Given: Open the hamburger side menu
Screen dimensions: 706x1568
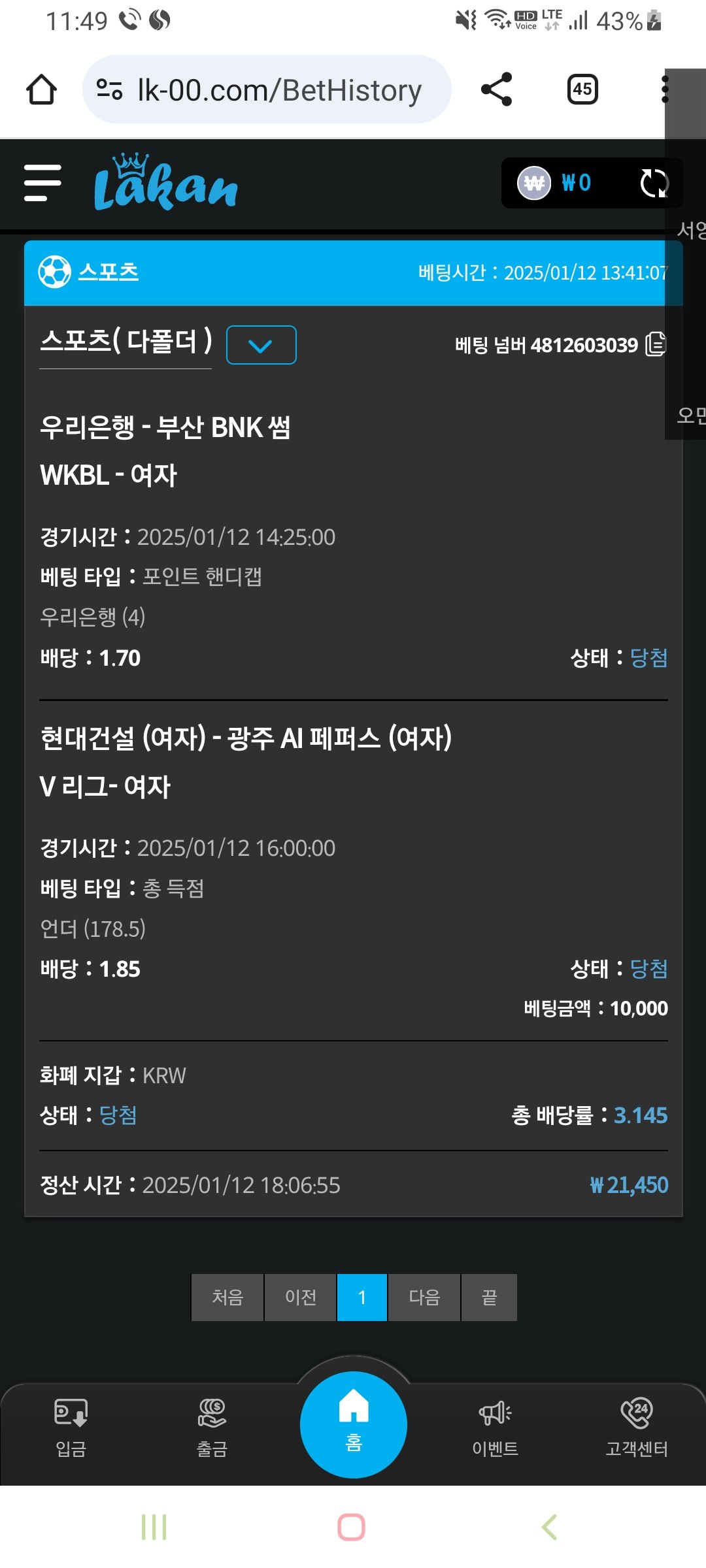Looking at the screenshot, I should point(42,183).
